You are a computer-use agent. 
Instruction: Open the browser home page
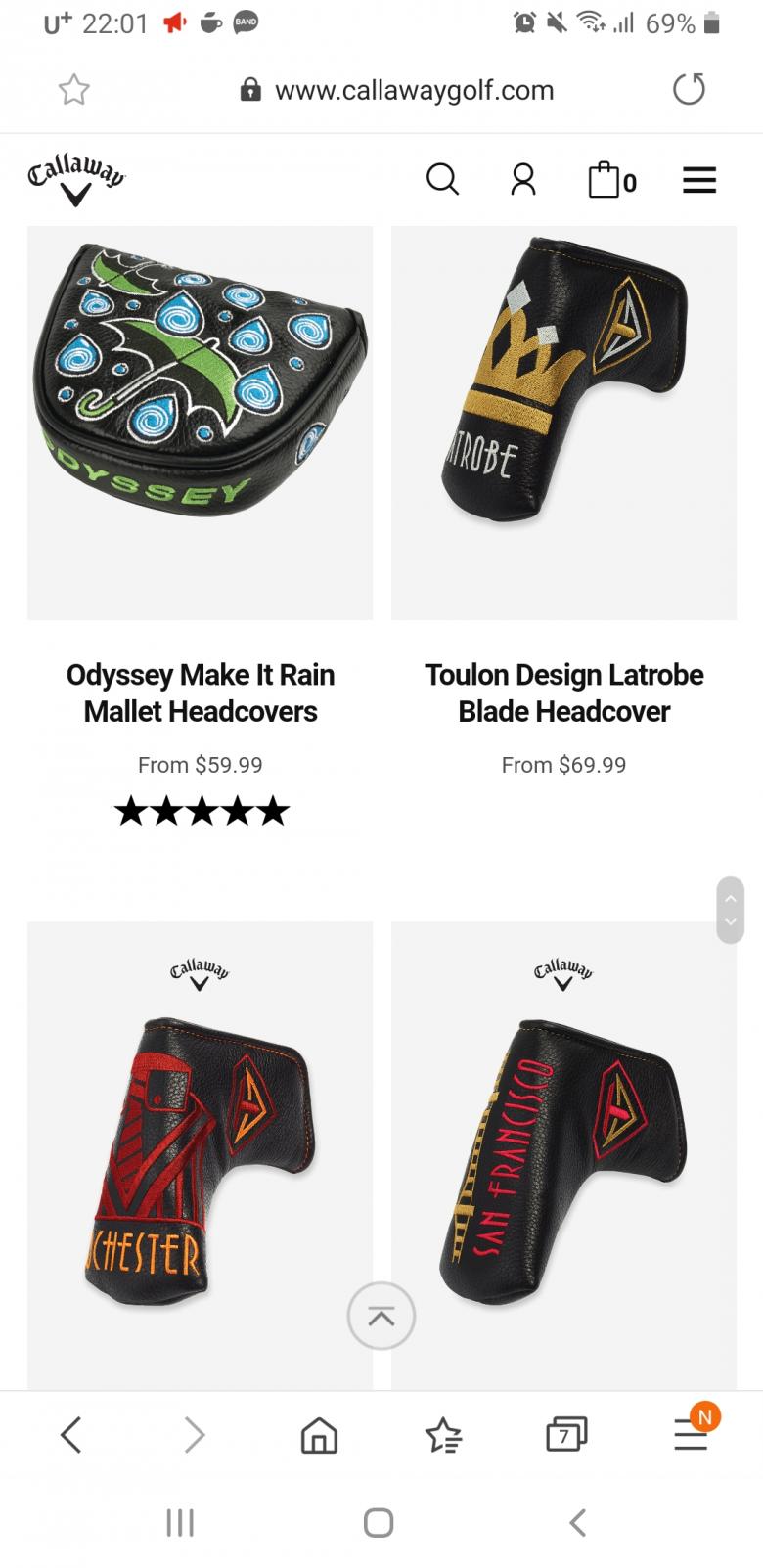pos(319,1435)
